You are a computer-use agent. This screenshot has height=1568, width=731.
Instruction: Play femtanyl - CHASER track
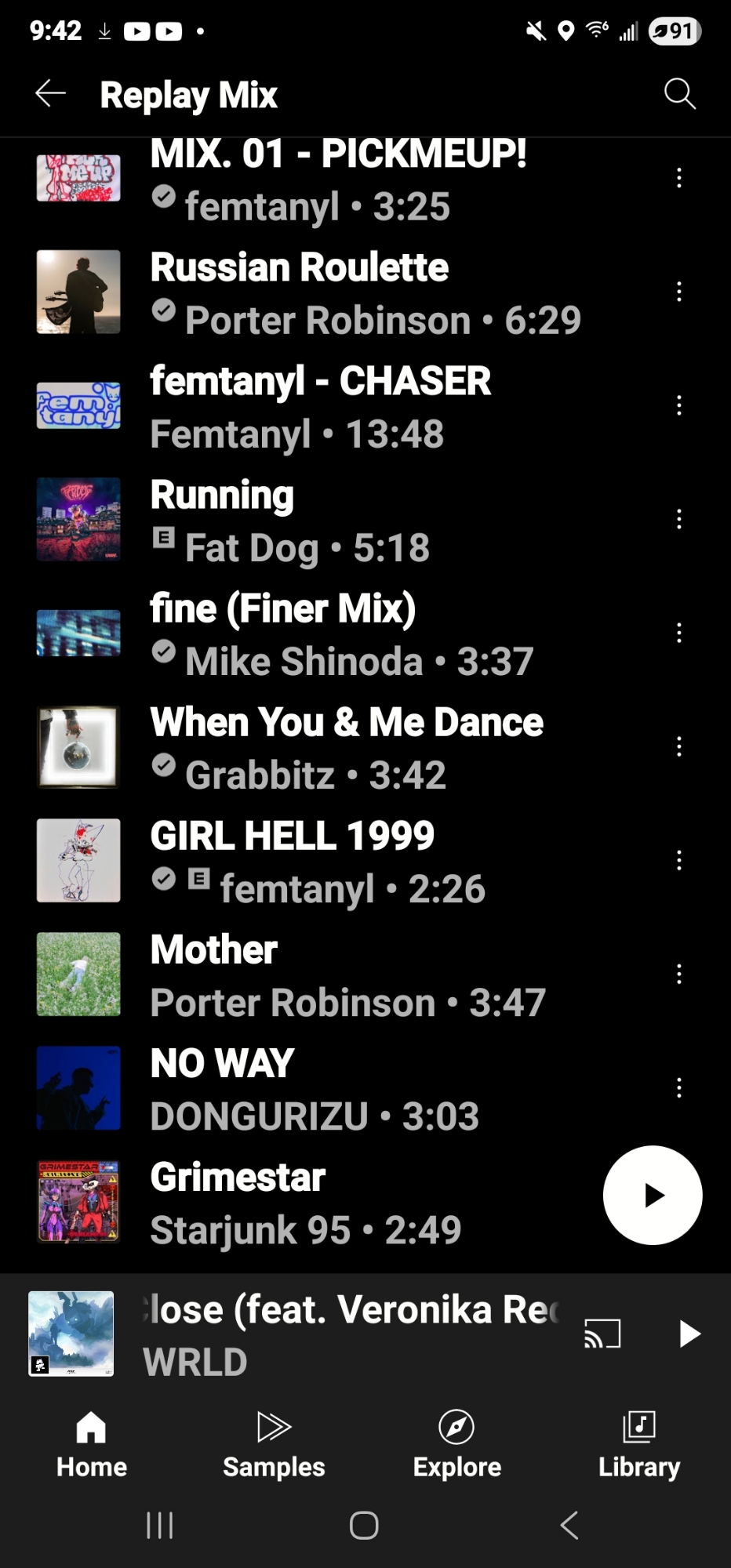point(320,406)
